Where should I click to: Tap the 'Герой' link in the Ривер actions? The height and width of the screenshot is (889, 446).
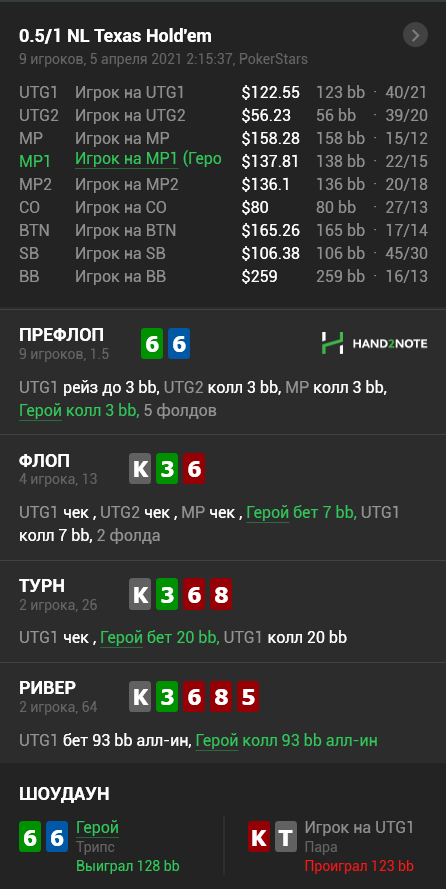click(217, 740)
